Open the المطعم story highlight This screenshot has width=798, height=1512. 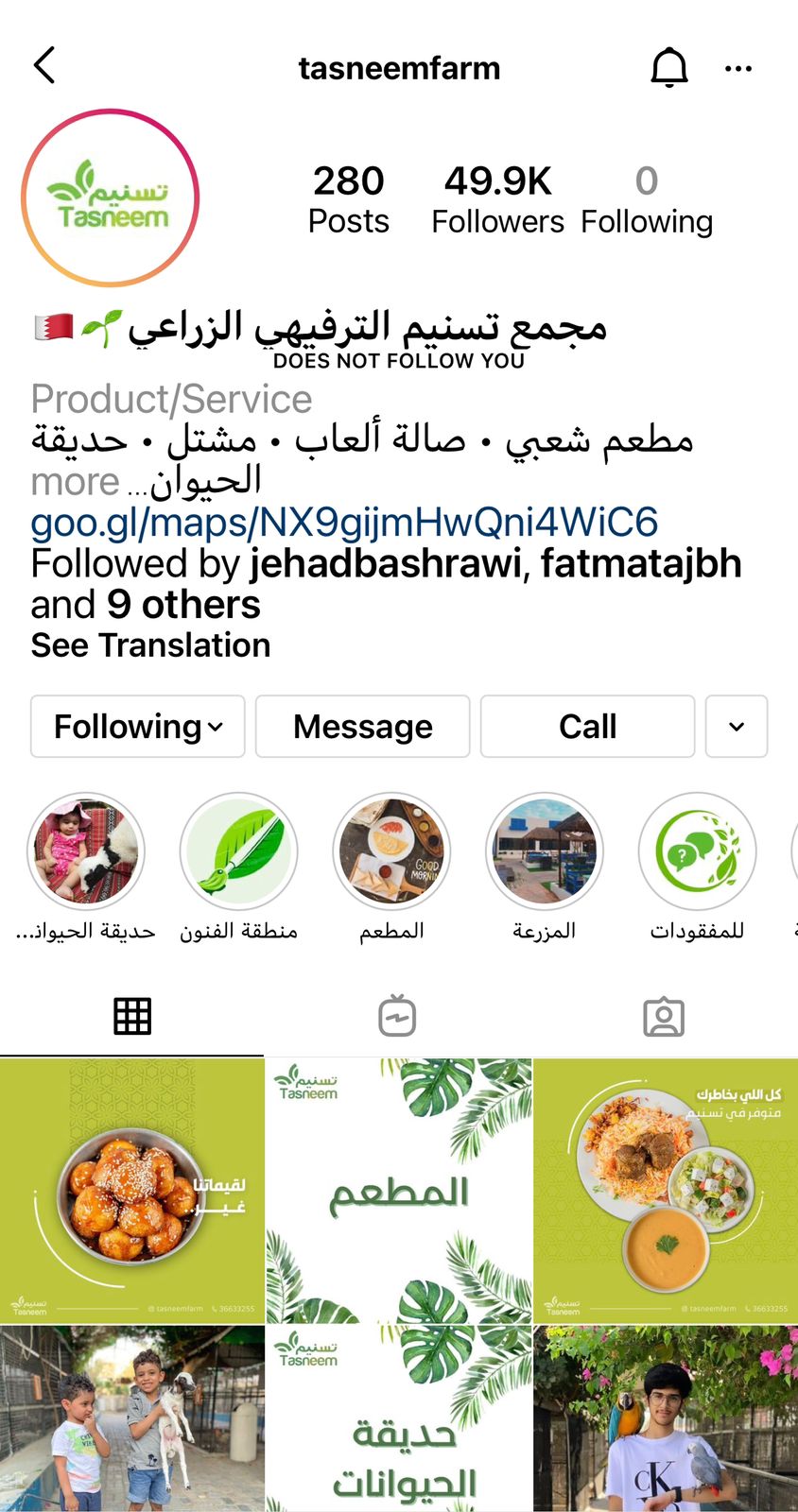(x=391, y=851)
